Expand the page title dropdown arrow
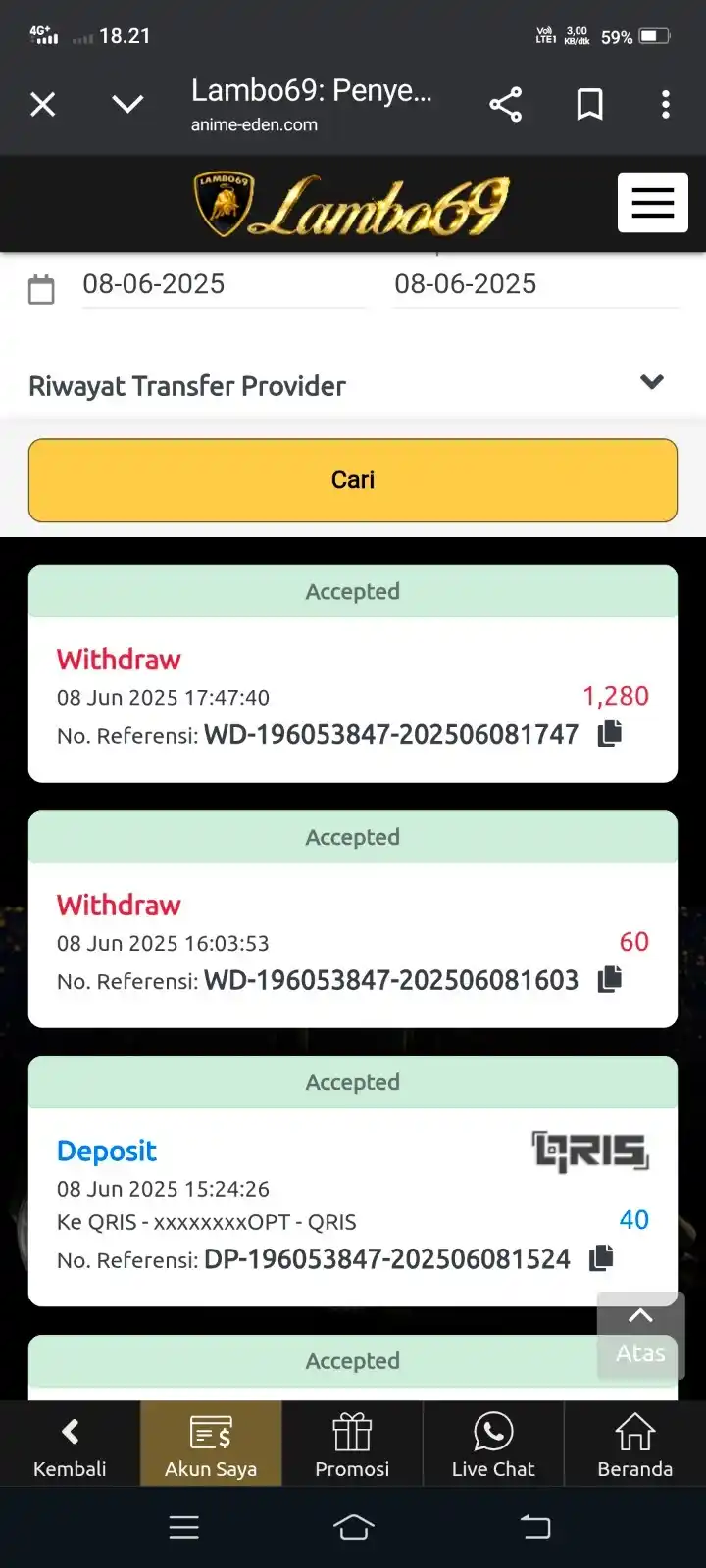This screenshot has width=706, height=1568. tap(128, 104)
